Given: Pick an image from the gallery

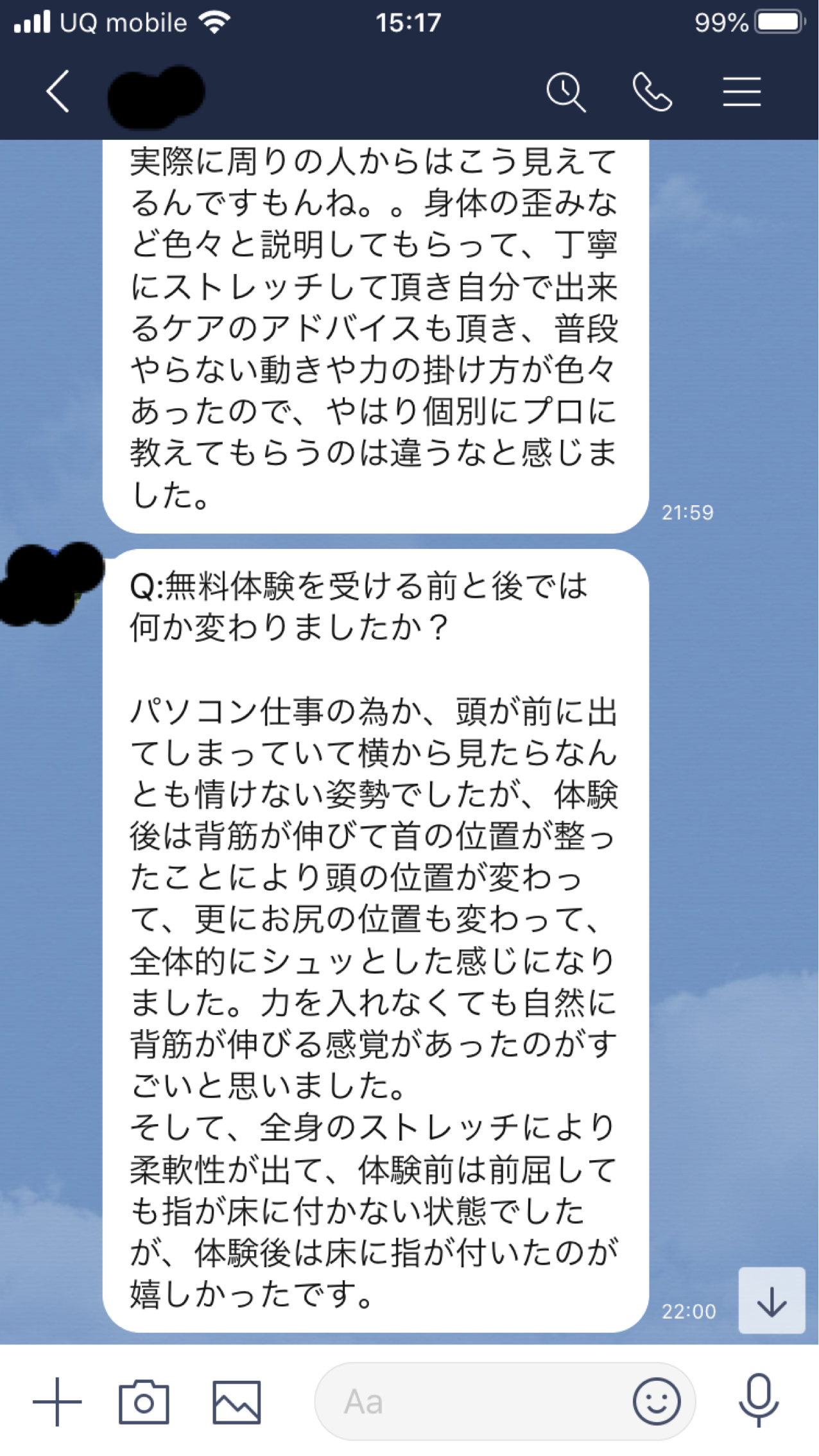Looking at the screenshot, I should point(237,1402).
